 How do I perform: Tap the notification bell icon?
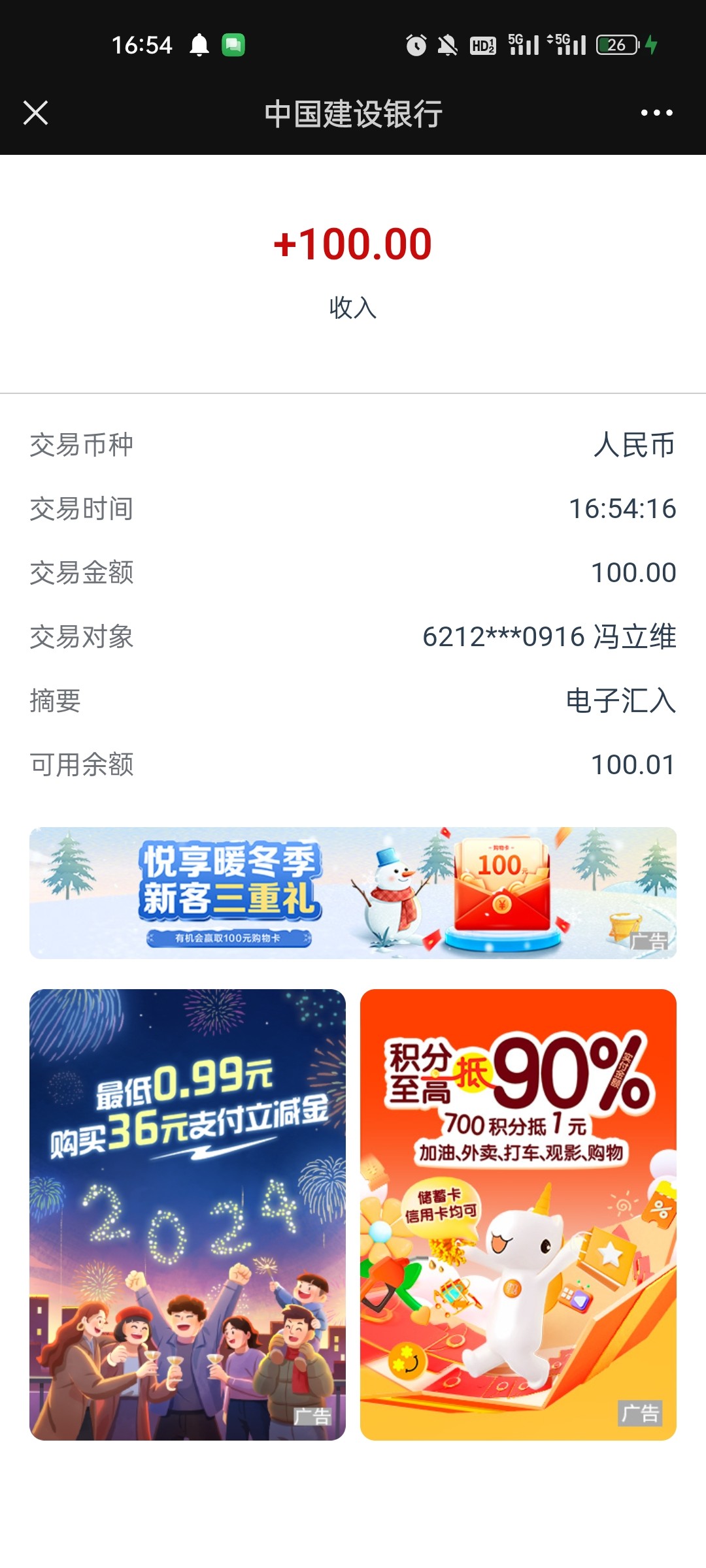tap(199, 44)
